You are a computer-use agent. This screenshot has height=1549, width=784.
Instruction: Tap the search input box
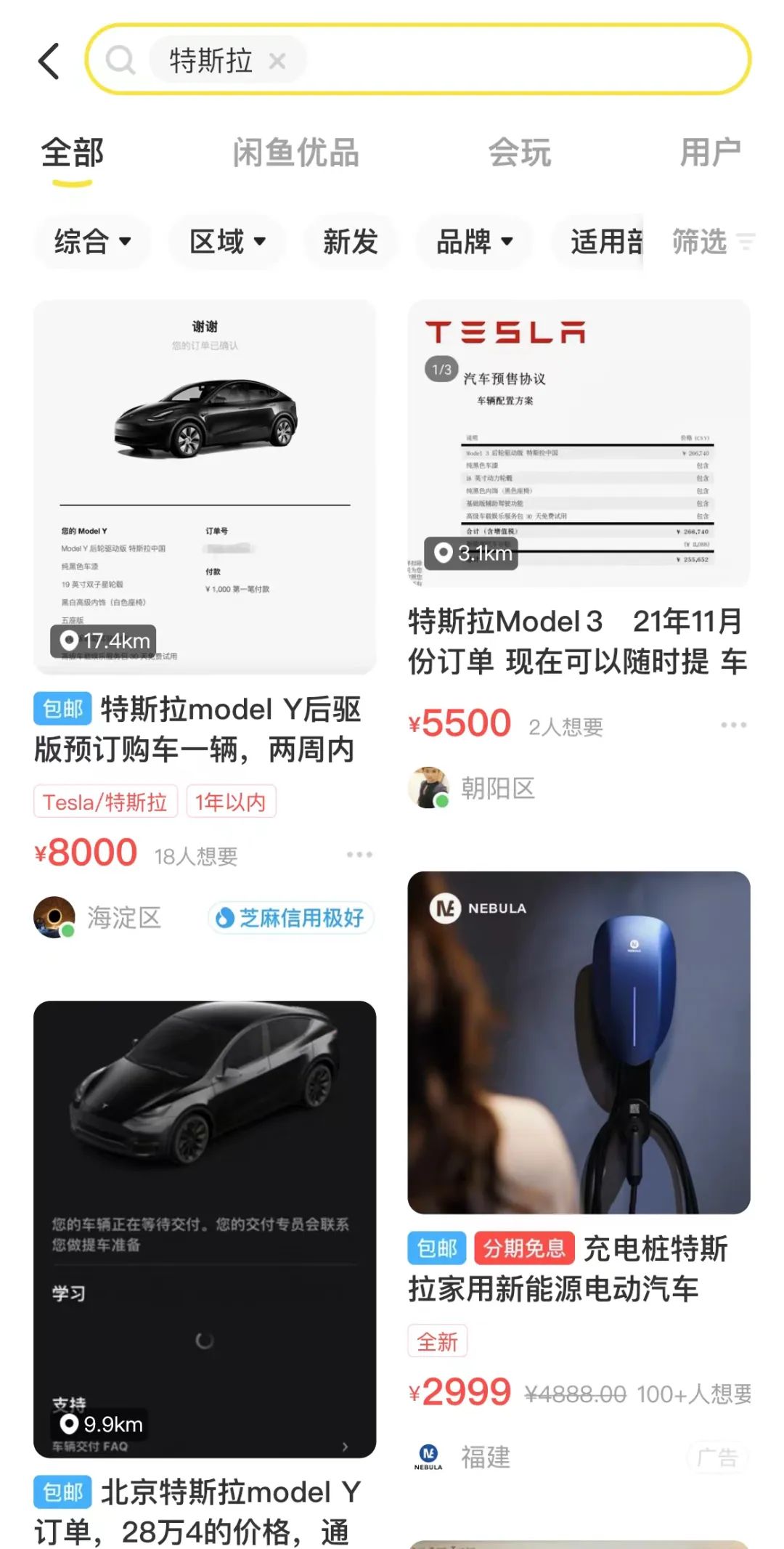[508, 60]
